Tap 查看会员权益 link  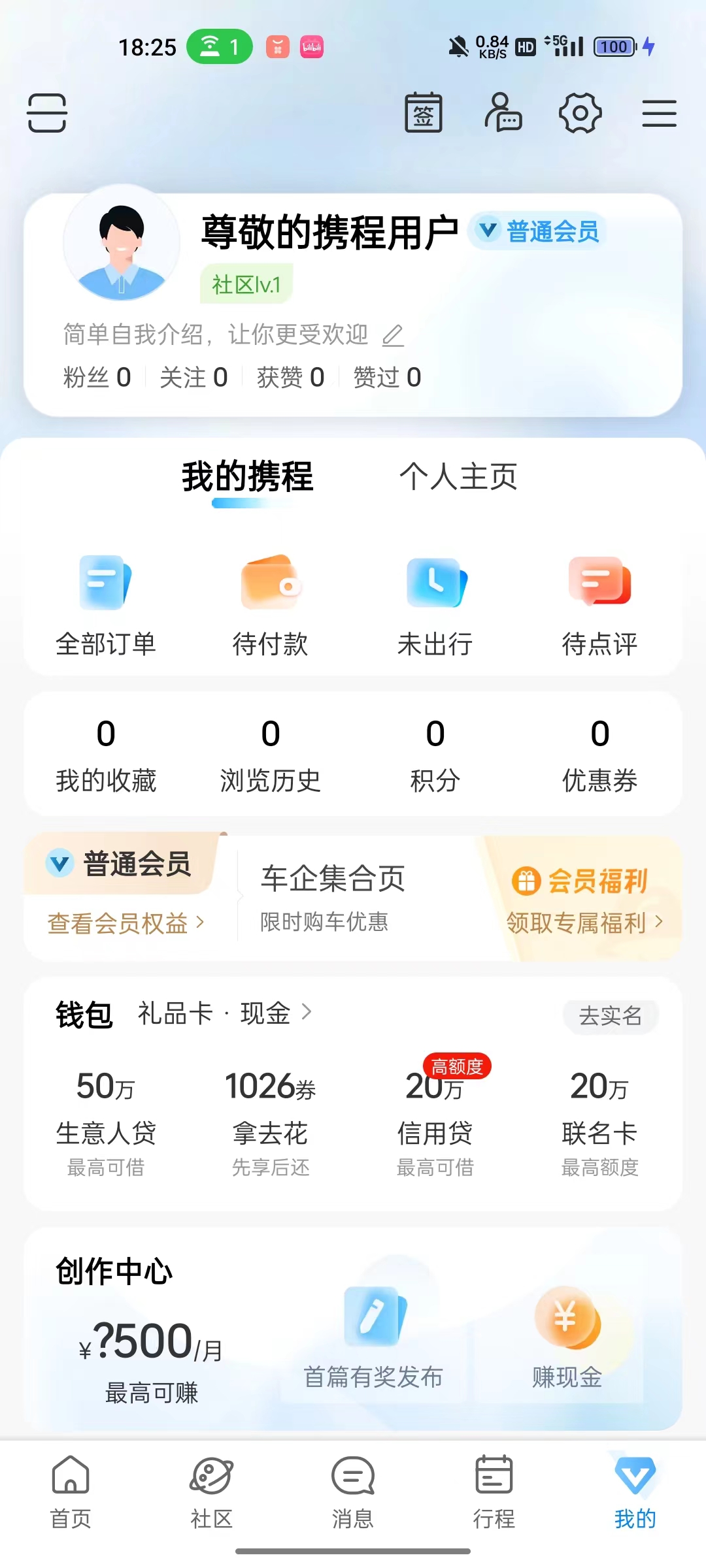[x=126, y=923]
